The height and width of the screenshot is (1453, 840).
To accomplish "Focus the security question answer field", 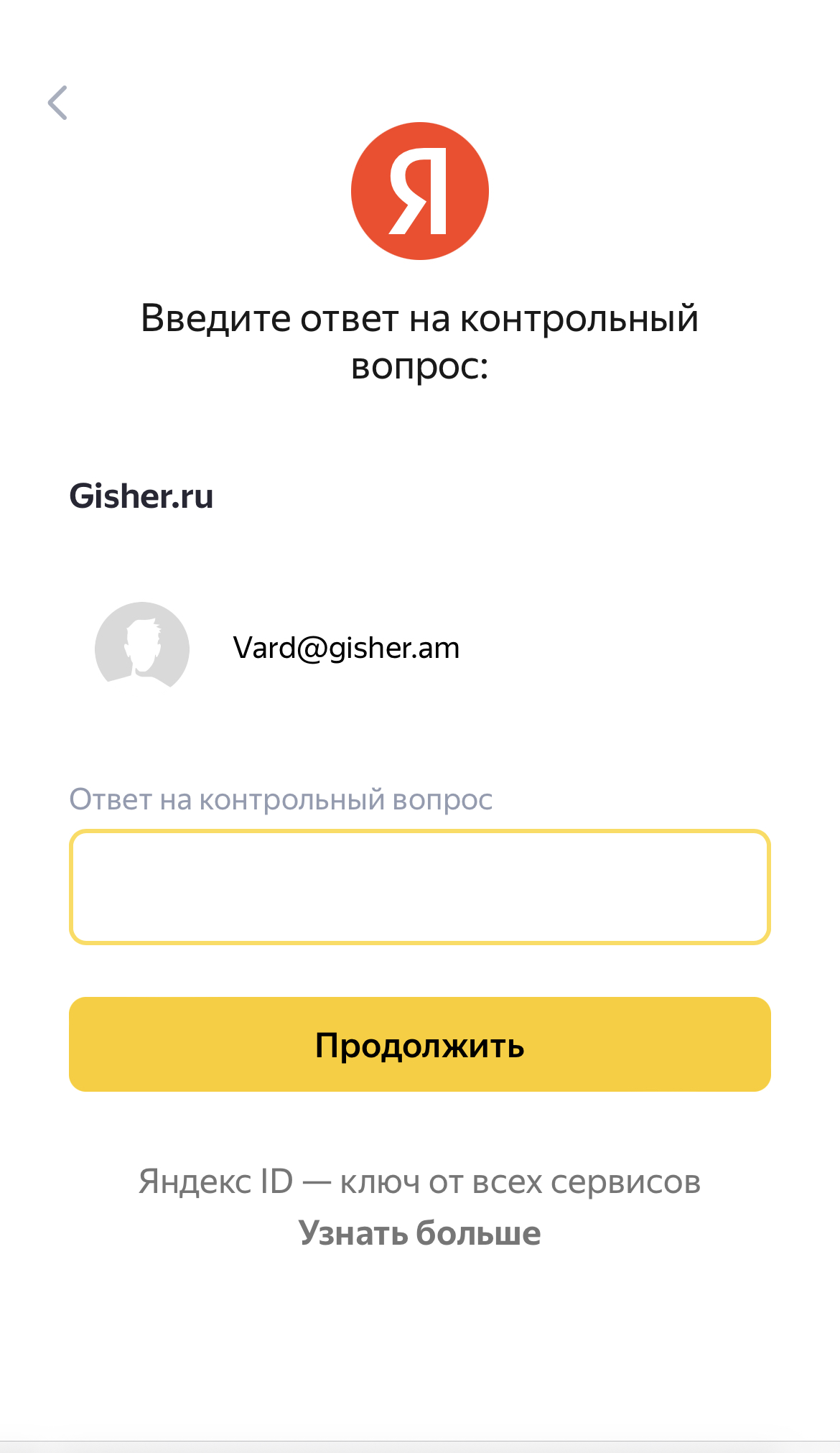I will pyautogui.click(x=419, y=886).
